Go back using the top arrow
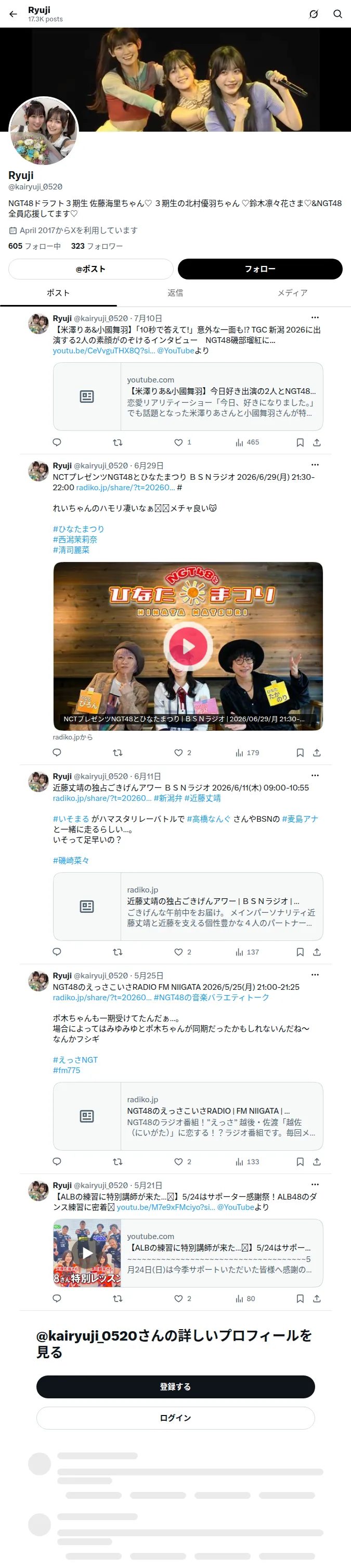 click(x=14, y=14)
